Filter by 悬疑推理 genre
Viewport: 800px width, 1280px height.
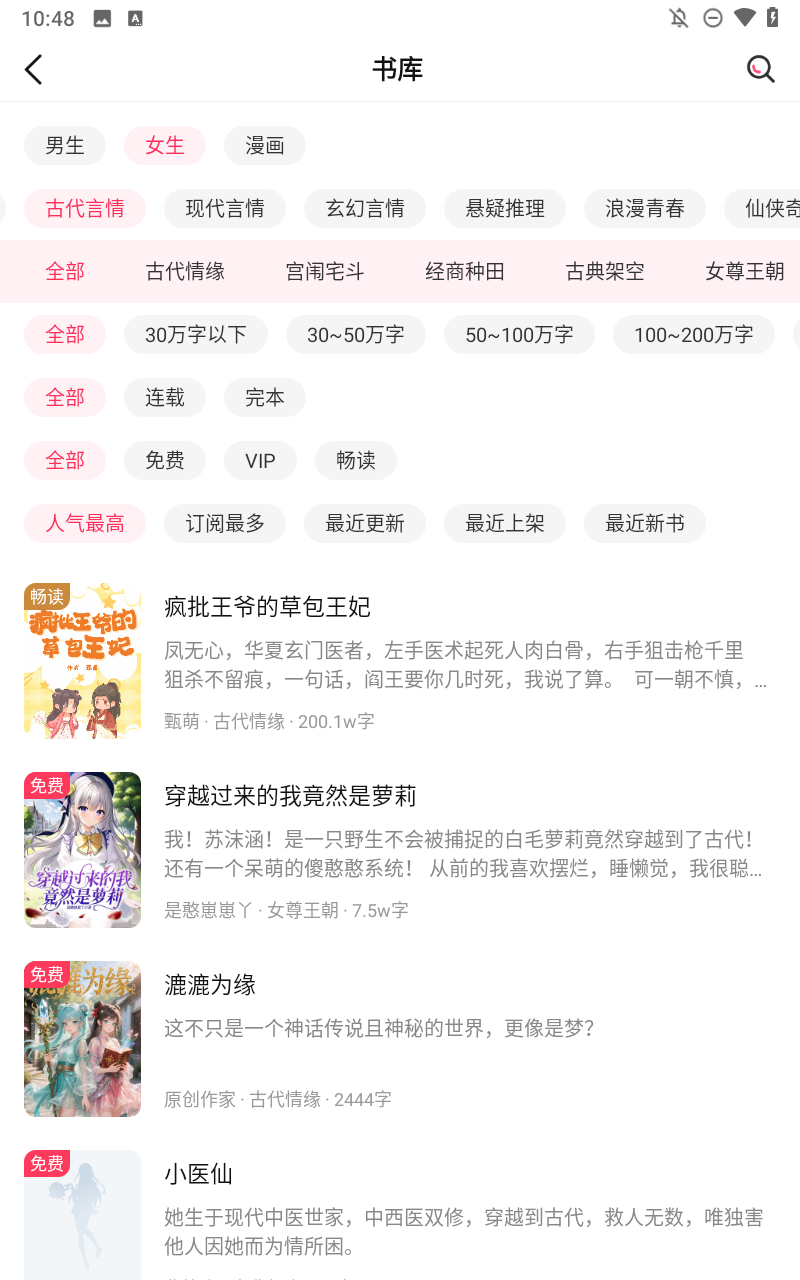click(x=505, y=209)
